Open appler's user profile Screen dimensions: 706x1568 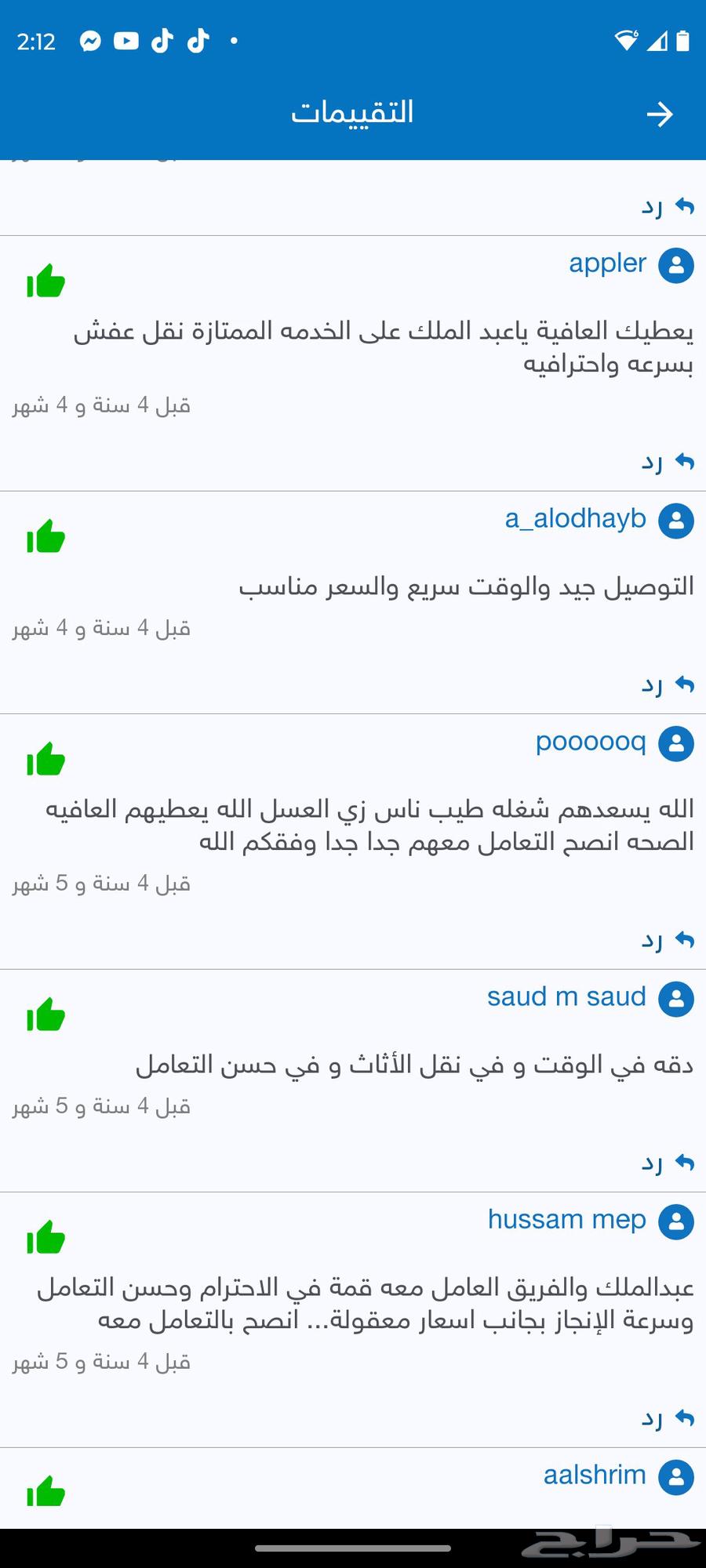(x=608, y=263)
